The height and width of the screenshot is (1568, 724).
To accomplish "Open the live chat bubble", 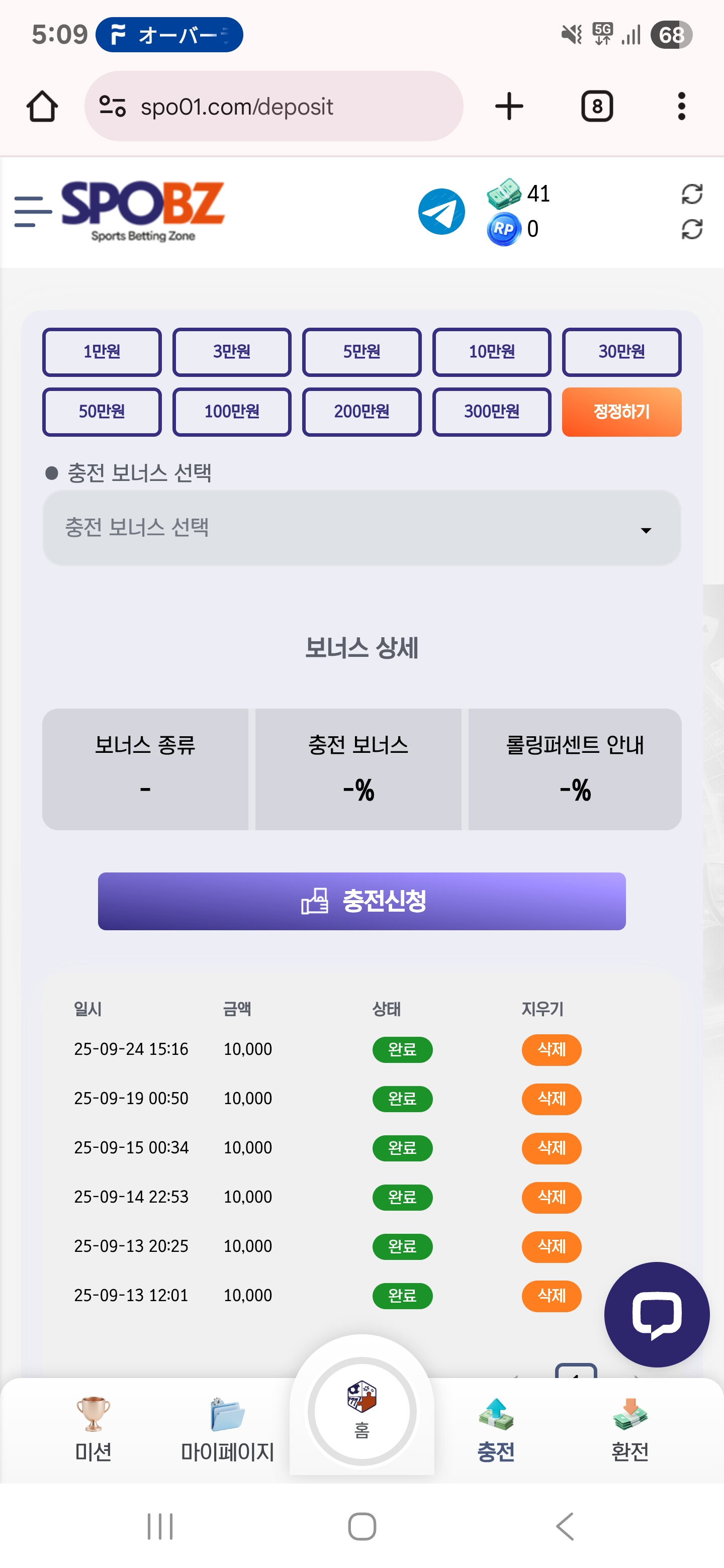I will [657, 1314].
